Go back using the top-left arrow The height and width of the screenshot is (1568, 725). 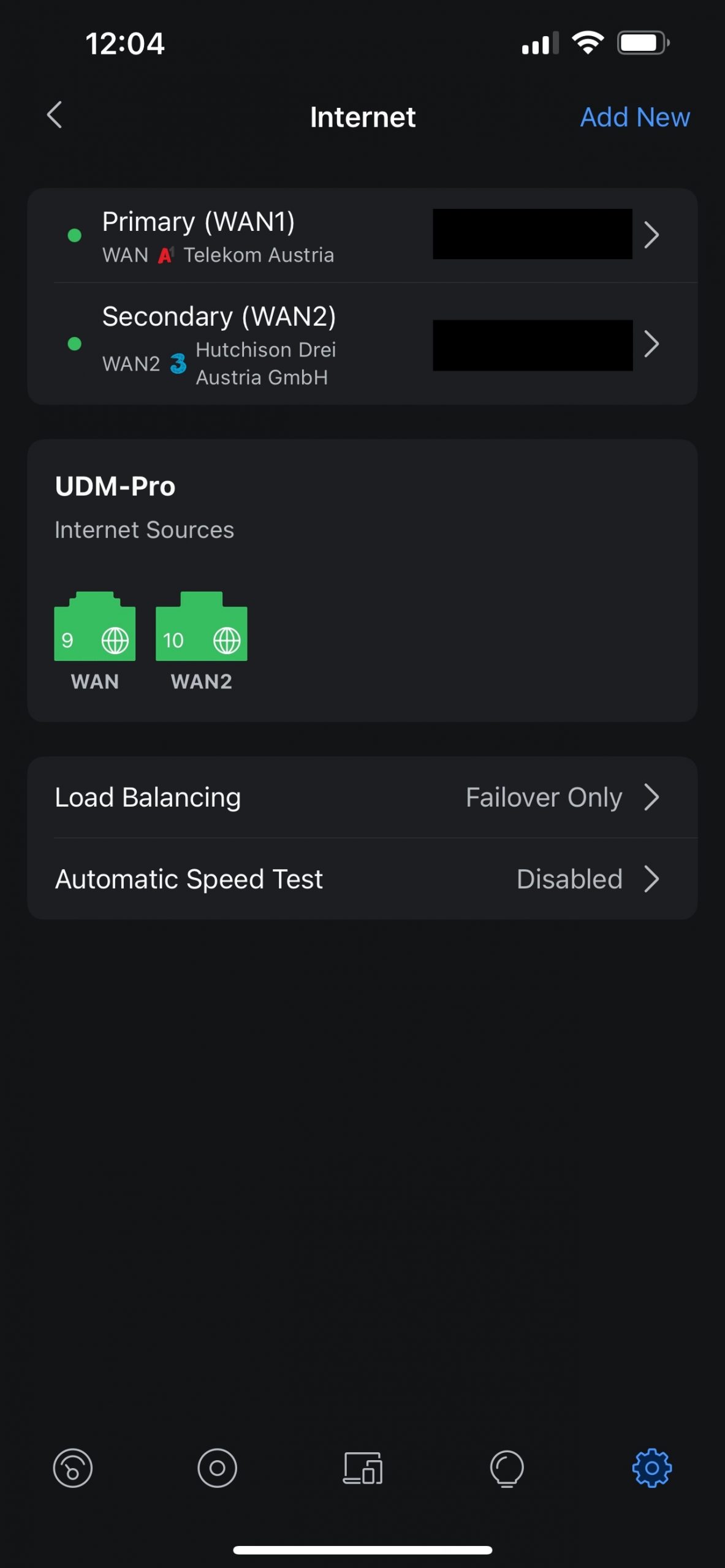click(55, 115)
